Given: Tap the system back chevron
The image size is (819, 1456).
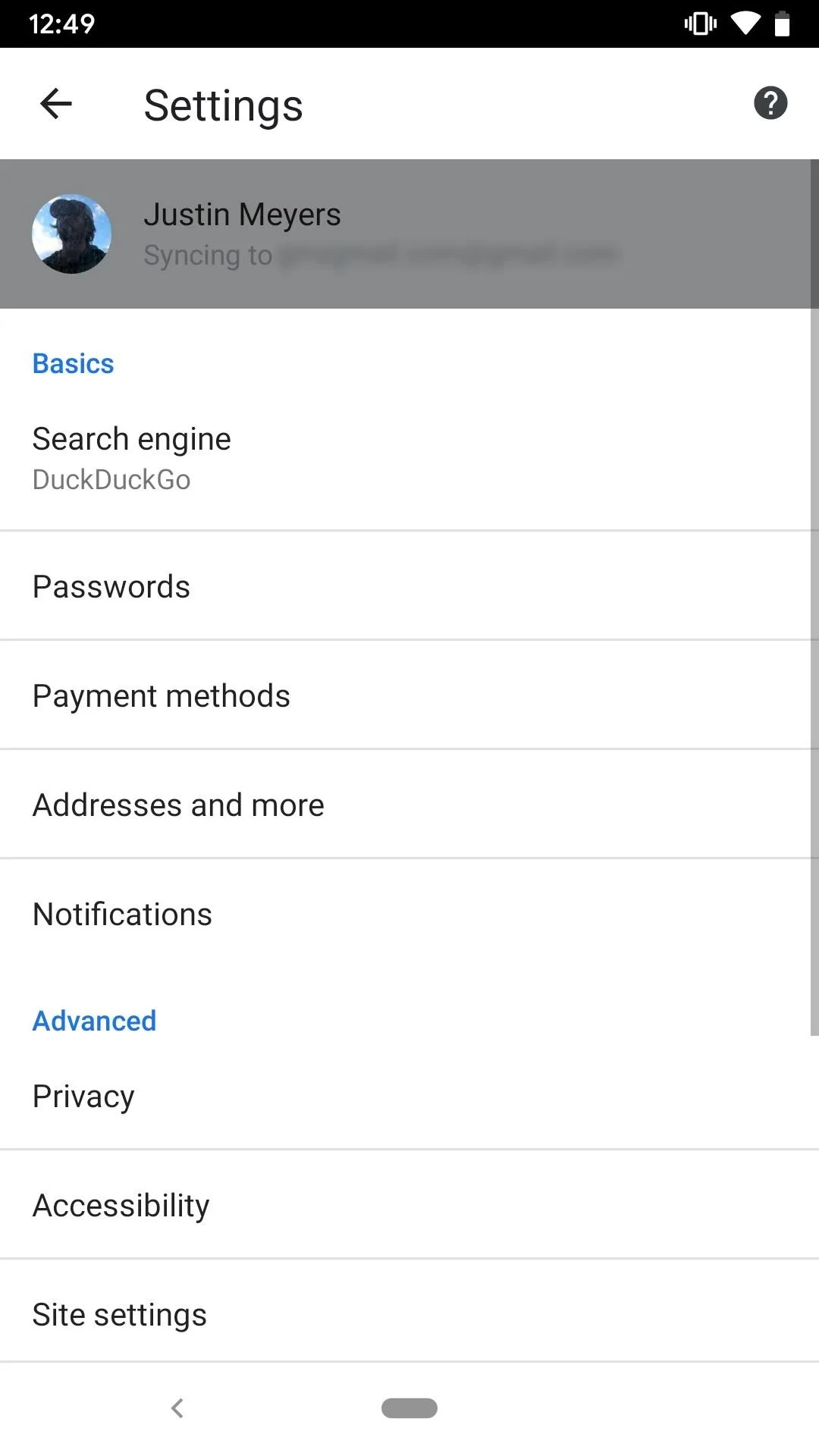Looking at the screenshot, I should pyautogui.click(x=177, y=1408).
